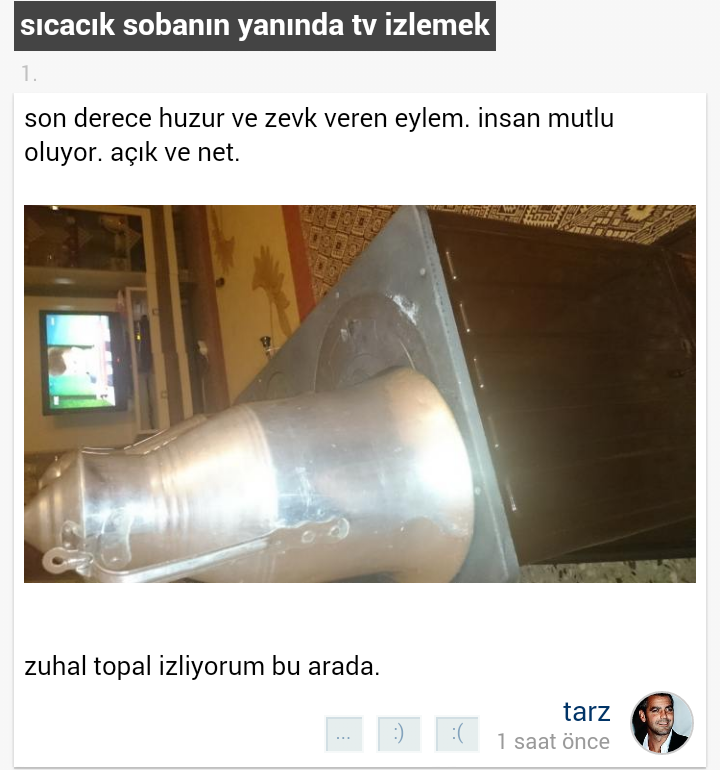Tap the three-dots more options button
The image size is (720, 770).
pos(343,734)
